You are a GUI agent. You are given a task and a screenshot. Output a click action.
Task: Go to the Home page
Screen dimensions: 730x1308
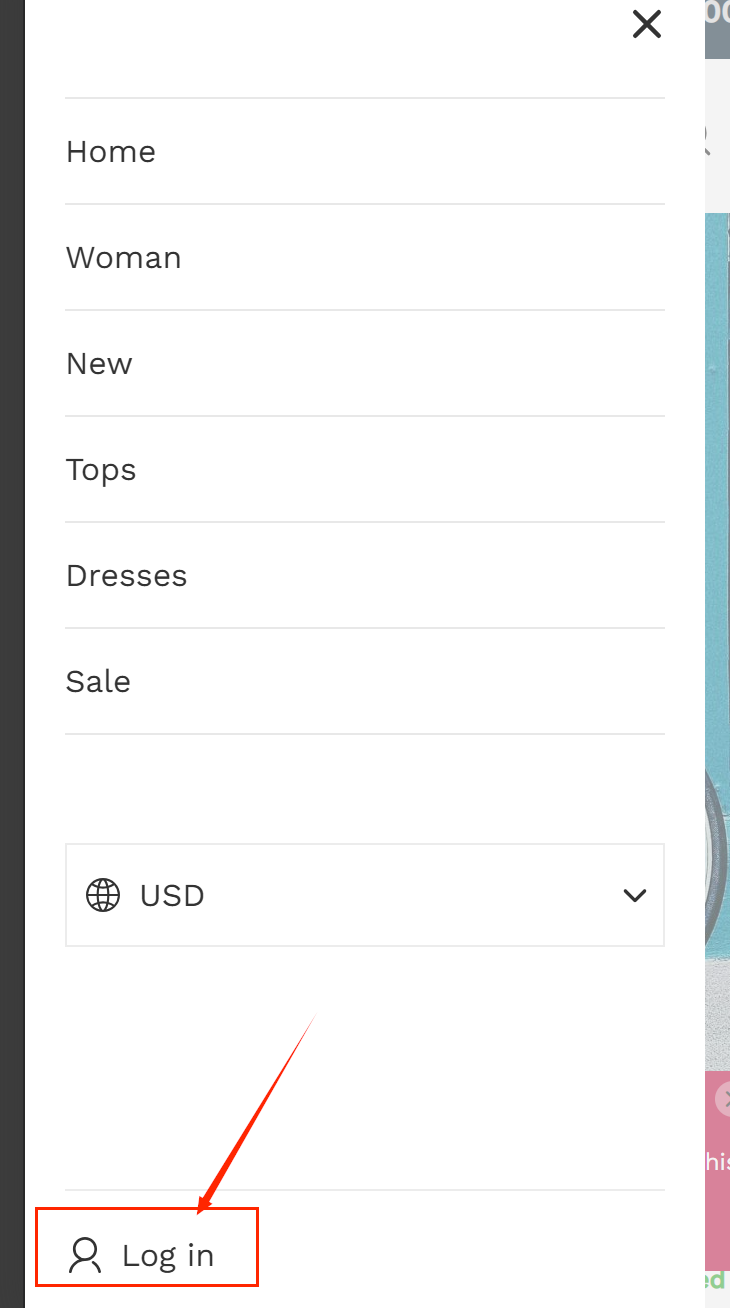click(111, 152)
